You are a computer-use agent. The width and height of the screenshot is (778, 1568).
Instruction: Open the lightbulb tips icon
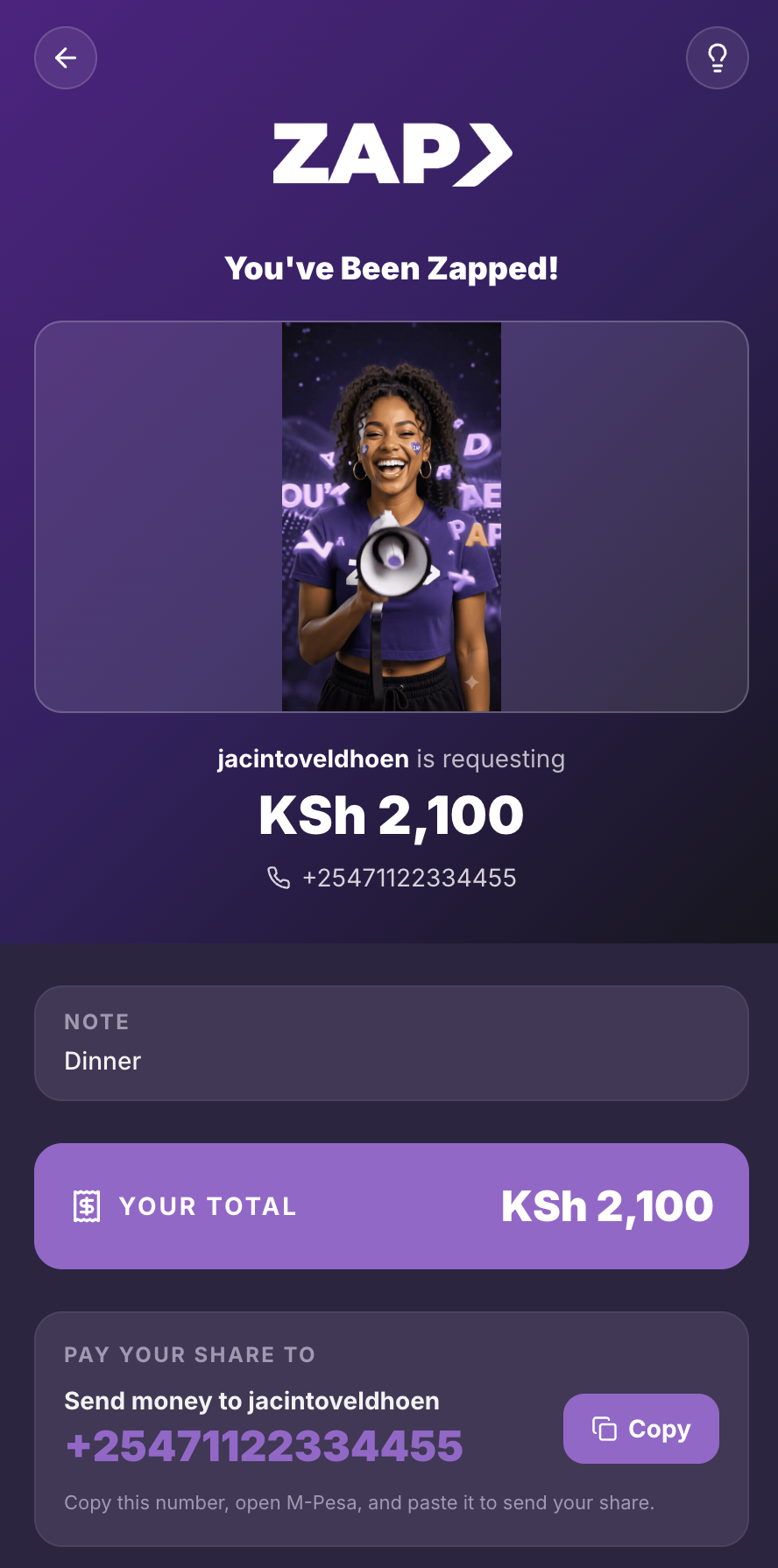(x=717, y=58)
